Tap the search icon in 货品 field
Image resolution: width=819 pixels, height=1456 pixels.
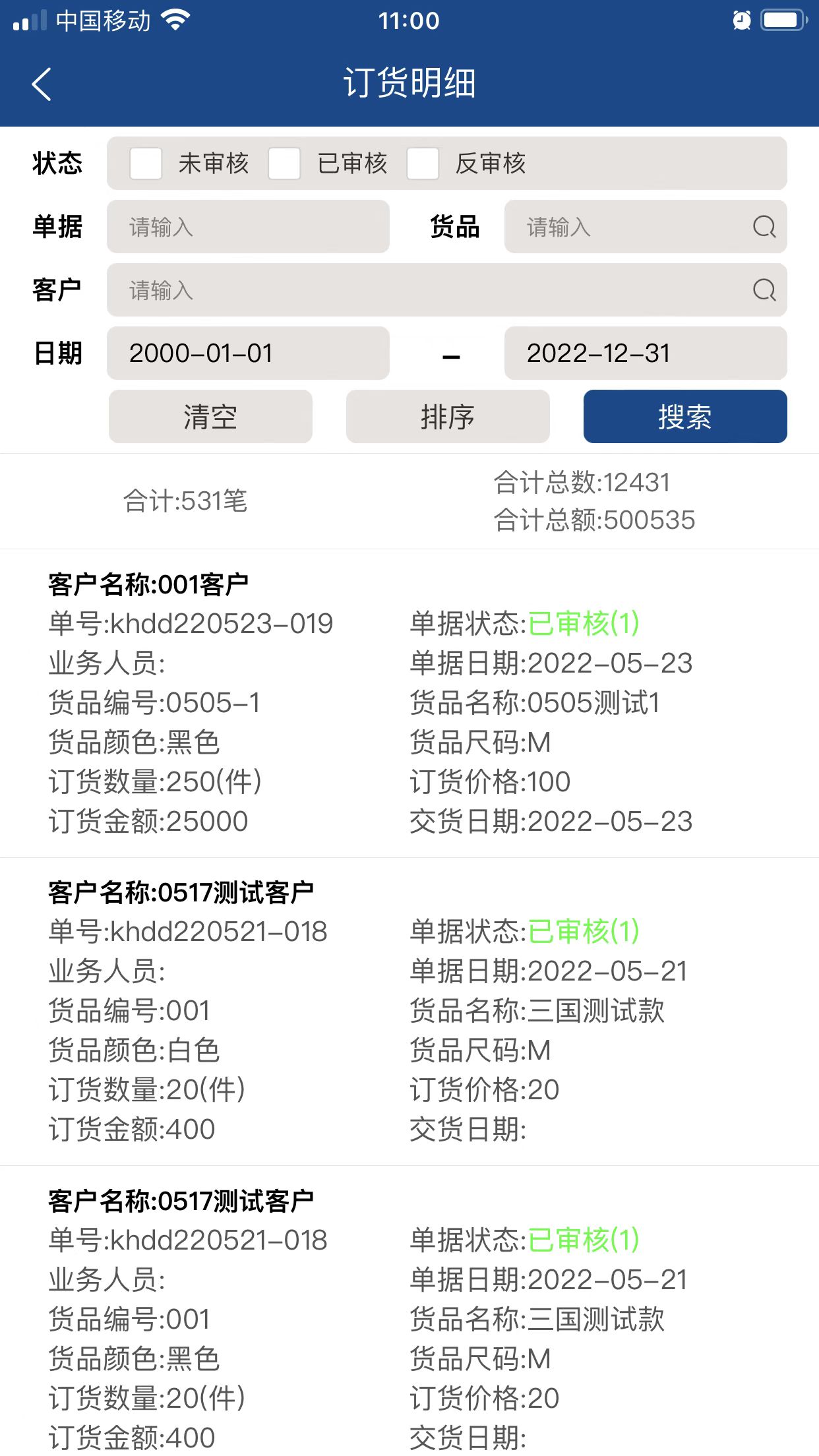[x=764, y=227]
